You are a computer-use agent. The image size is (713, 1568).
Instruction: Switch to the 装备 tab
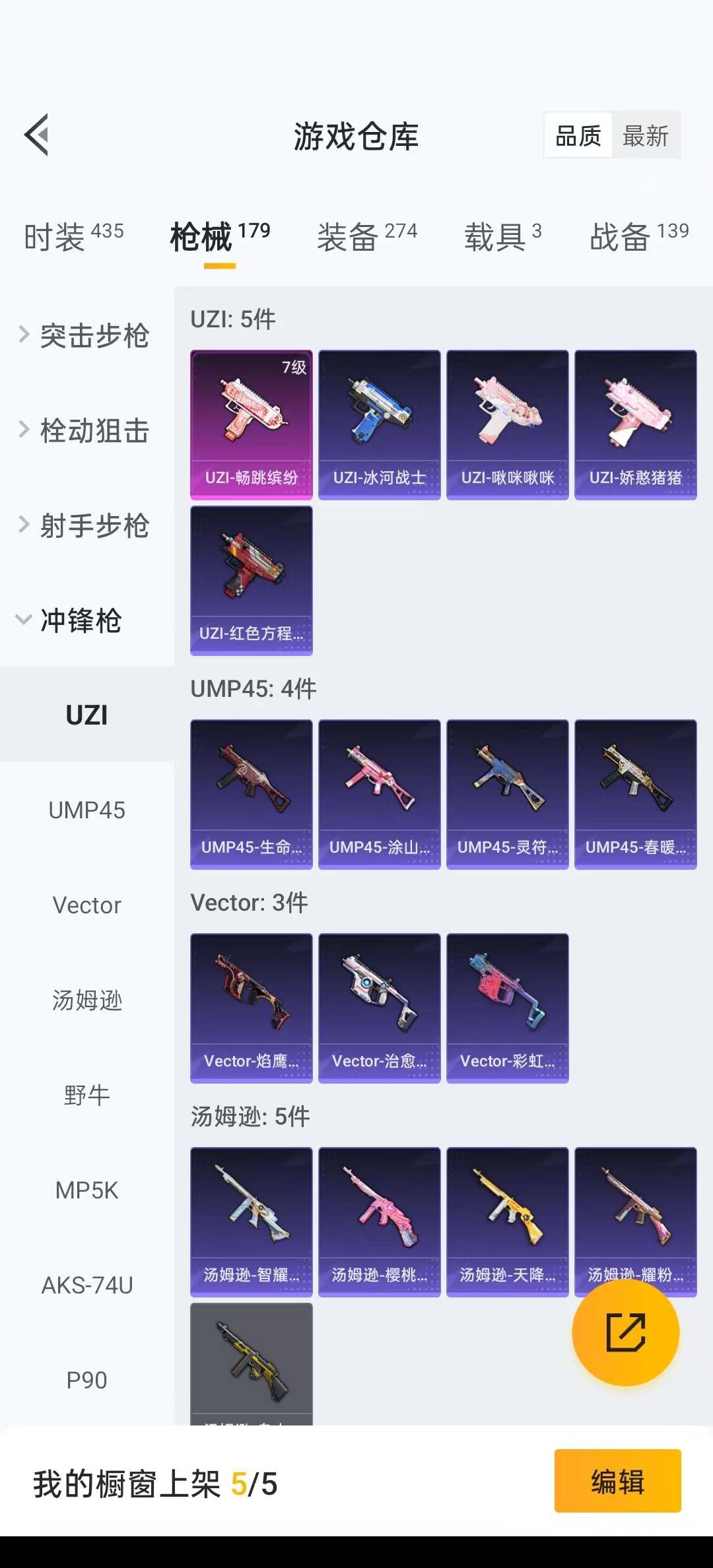[367, 236]
